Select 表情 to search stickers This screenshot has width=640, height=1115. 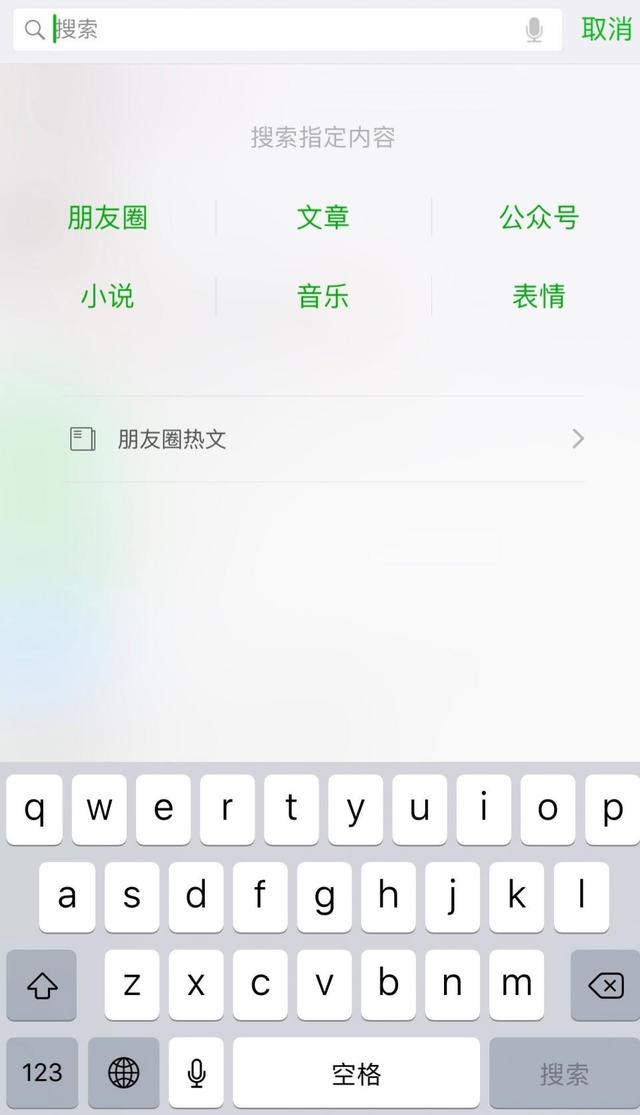coord(539,296)
